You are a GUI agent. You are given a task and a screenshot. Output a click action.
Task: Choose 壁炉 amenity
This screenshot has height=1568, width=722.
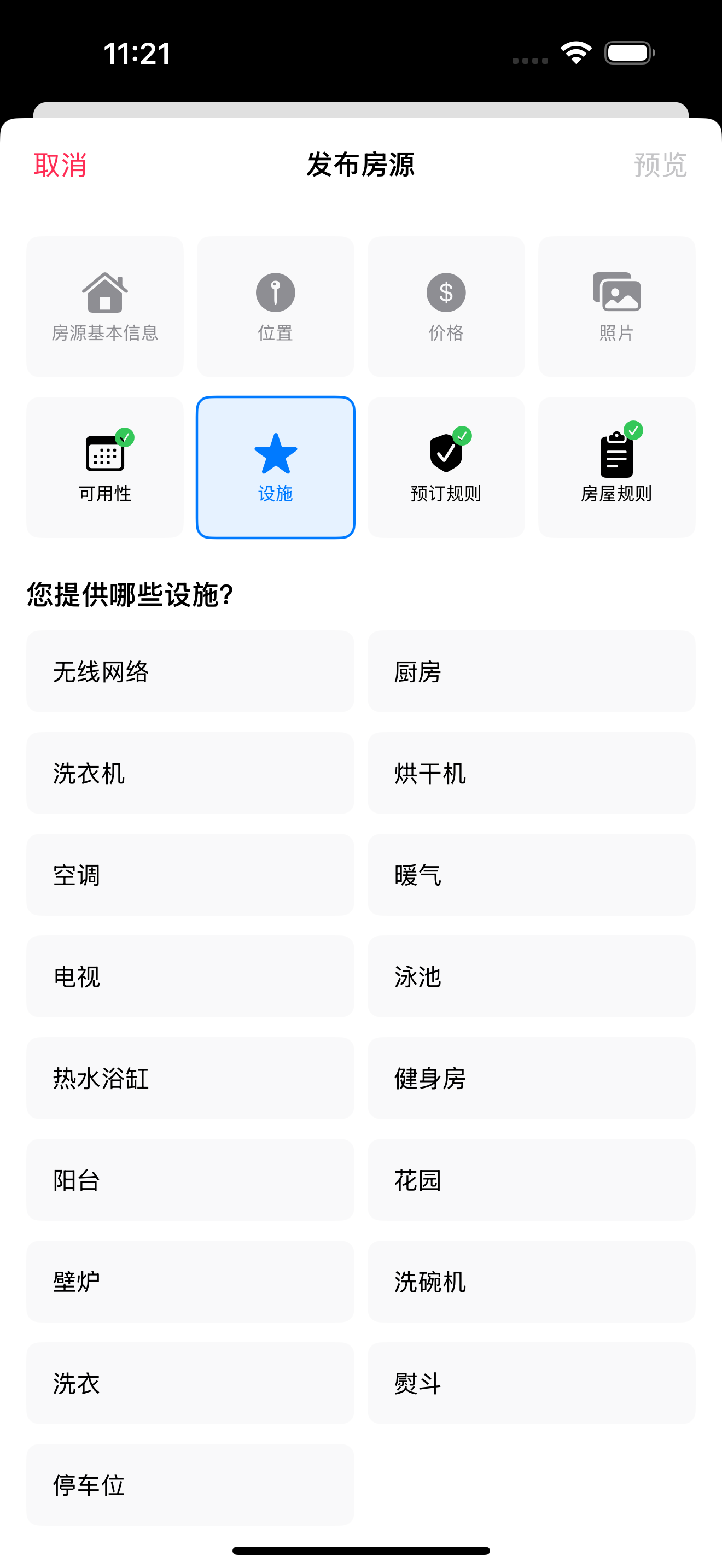click(x=190, y=1282)
